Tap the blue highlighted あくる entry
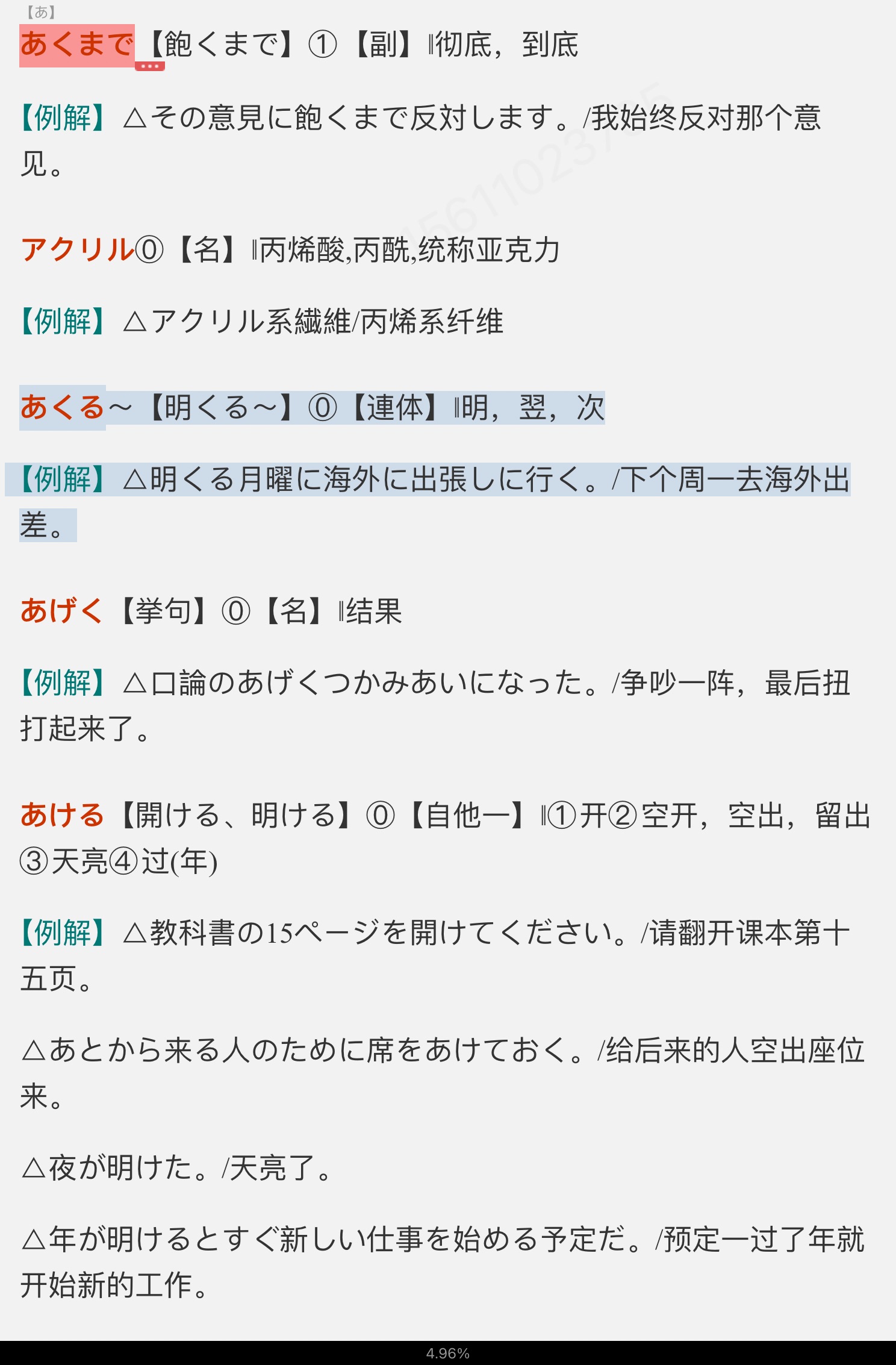Image resolution: width=896 pixels, height=1365 pixels. [x=63, y=408]
